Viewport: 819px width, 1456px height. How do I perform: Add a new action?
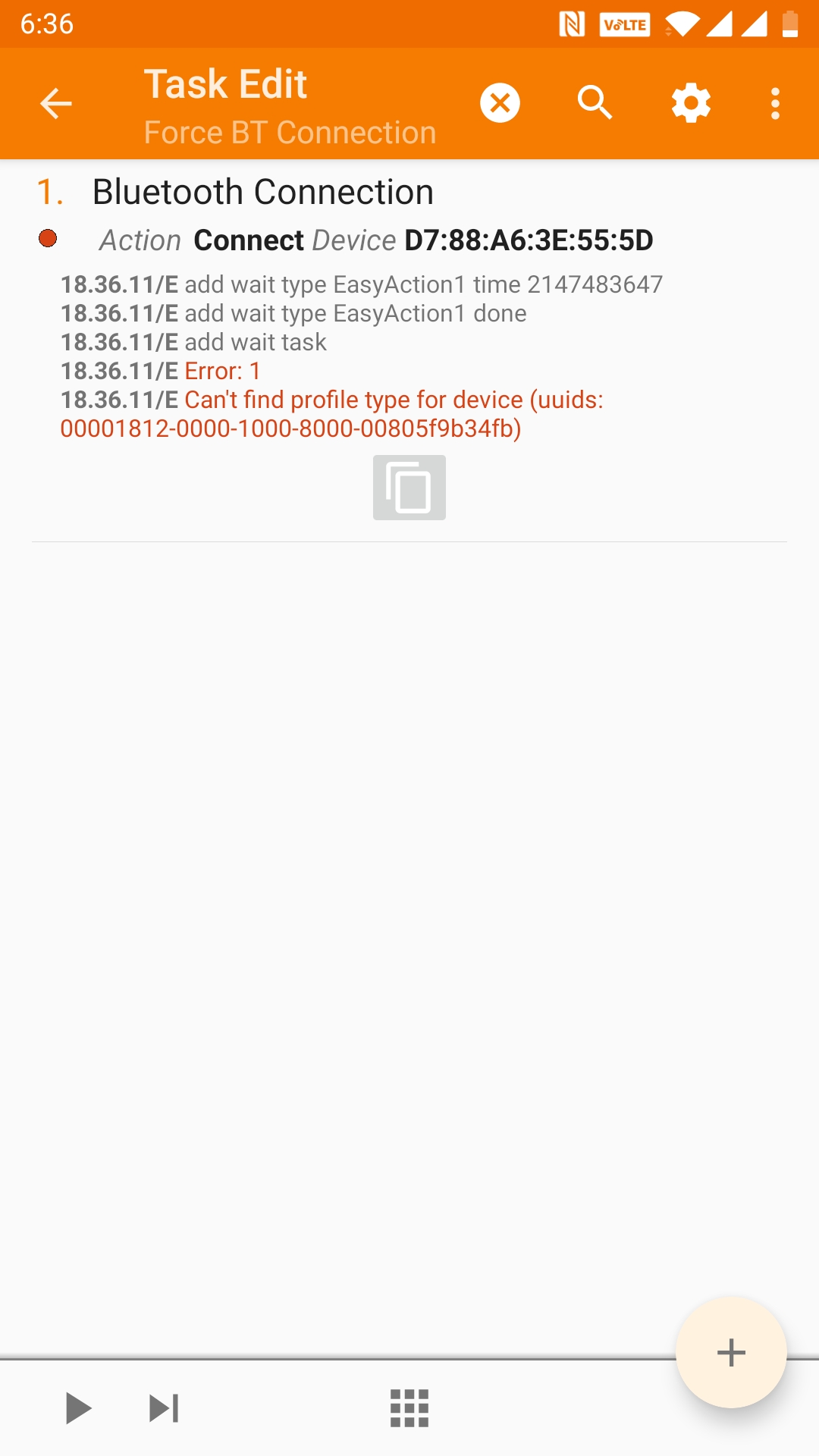tap(730, 1352)
